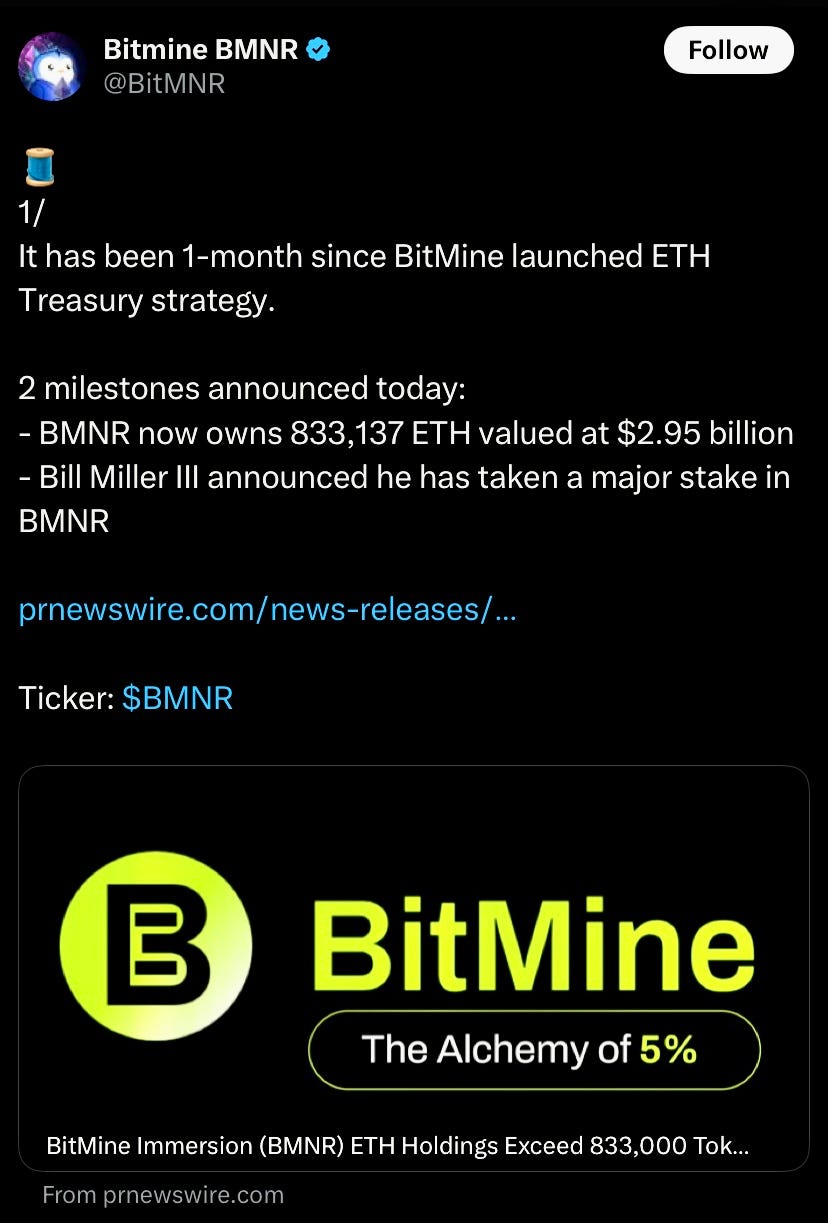Tap the @BitMNR account handle
The height and width of the screenshot is (1223, 828).
click(165, 83)
